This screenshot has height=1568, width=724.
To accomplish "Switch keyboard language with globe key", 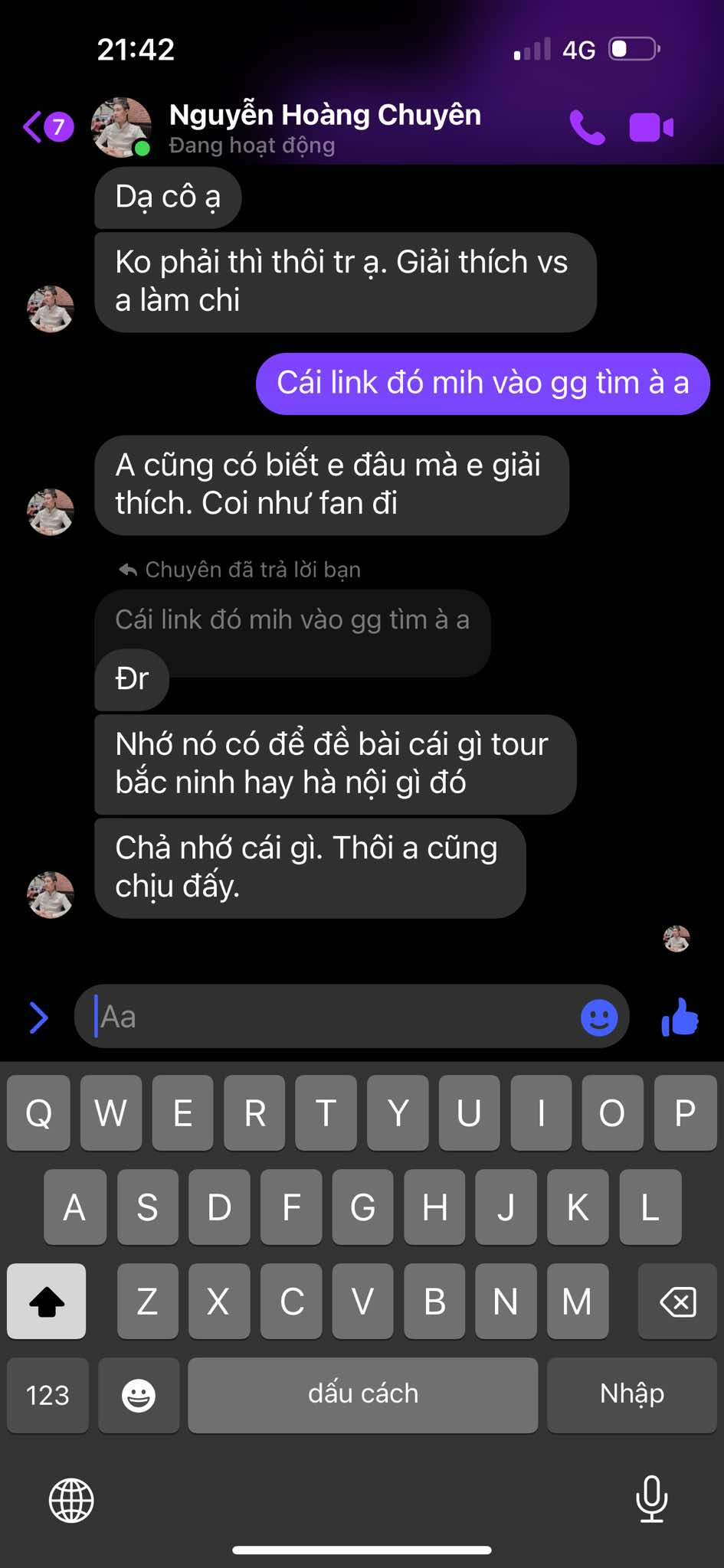I will [x=71, y=1501].
